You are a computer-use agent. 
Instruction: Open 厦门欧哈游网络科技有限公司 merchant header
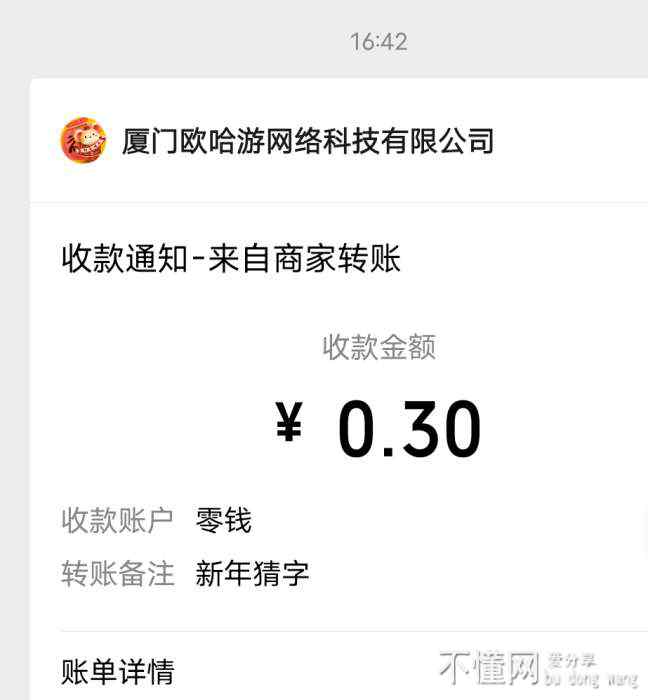[x=307, y=140]
